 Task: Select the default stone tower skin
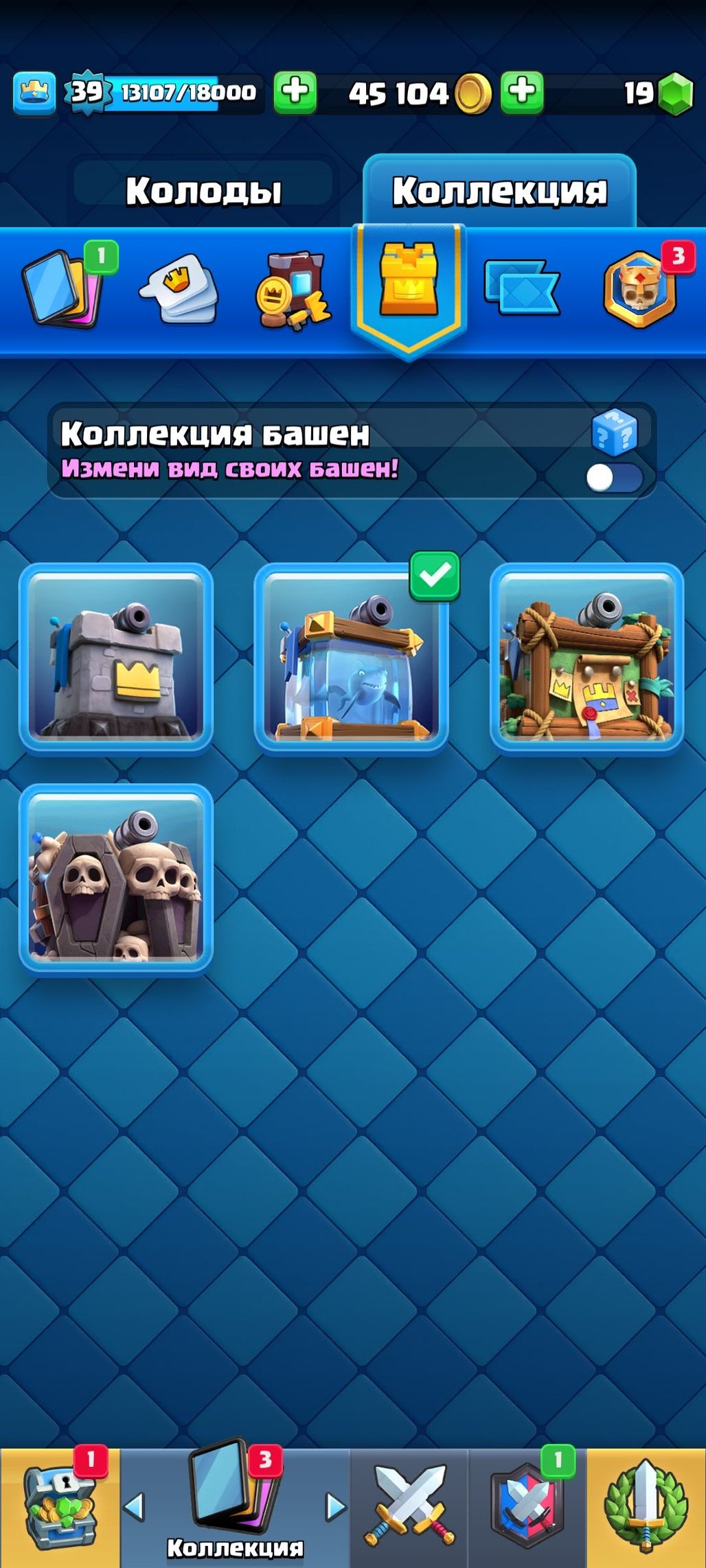pos(116,659)
